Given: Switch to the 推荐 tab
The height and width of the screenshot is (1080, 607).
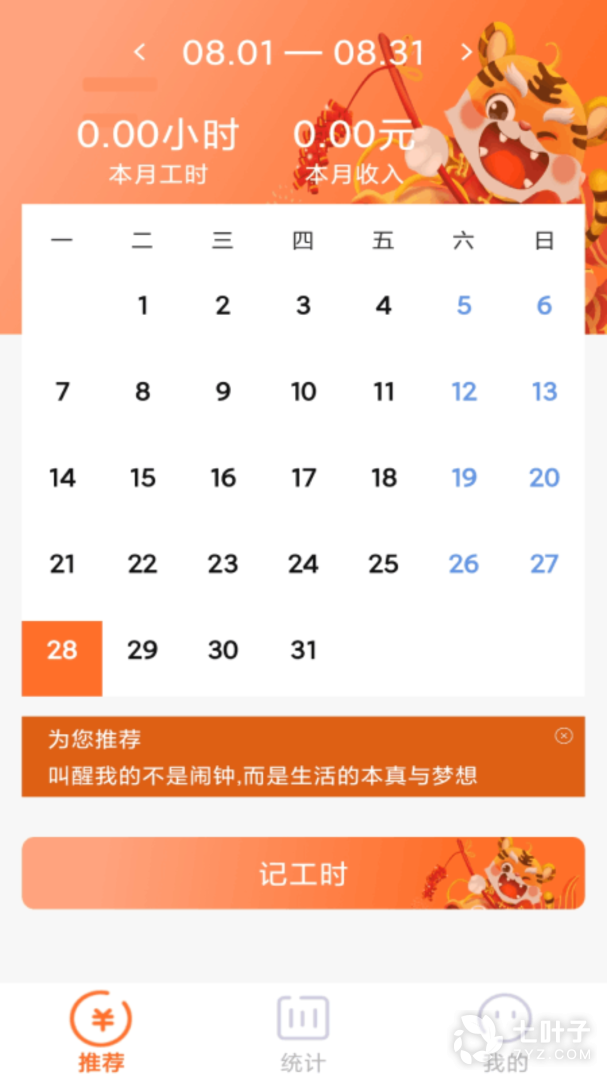Looking at the screenshot, I should (x=101, y=1030).
